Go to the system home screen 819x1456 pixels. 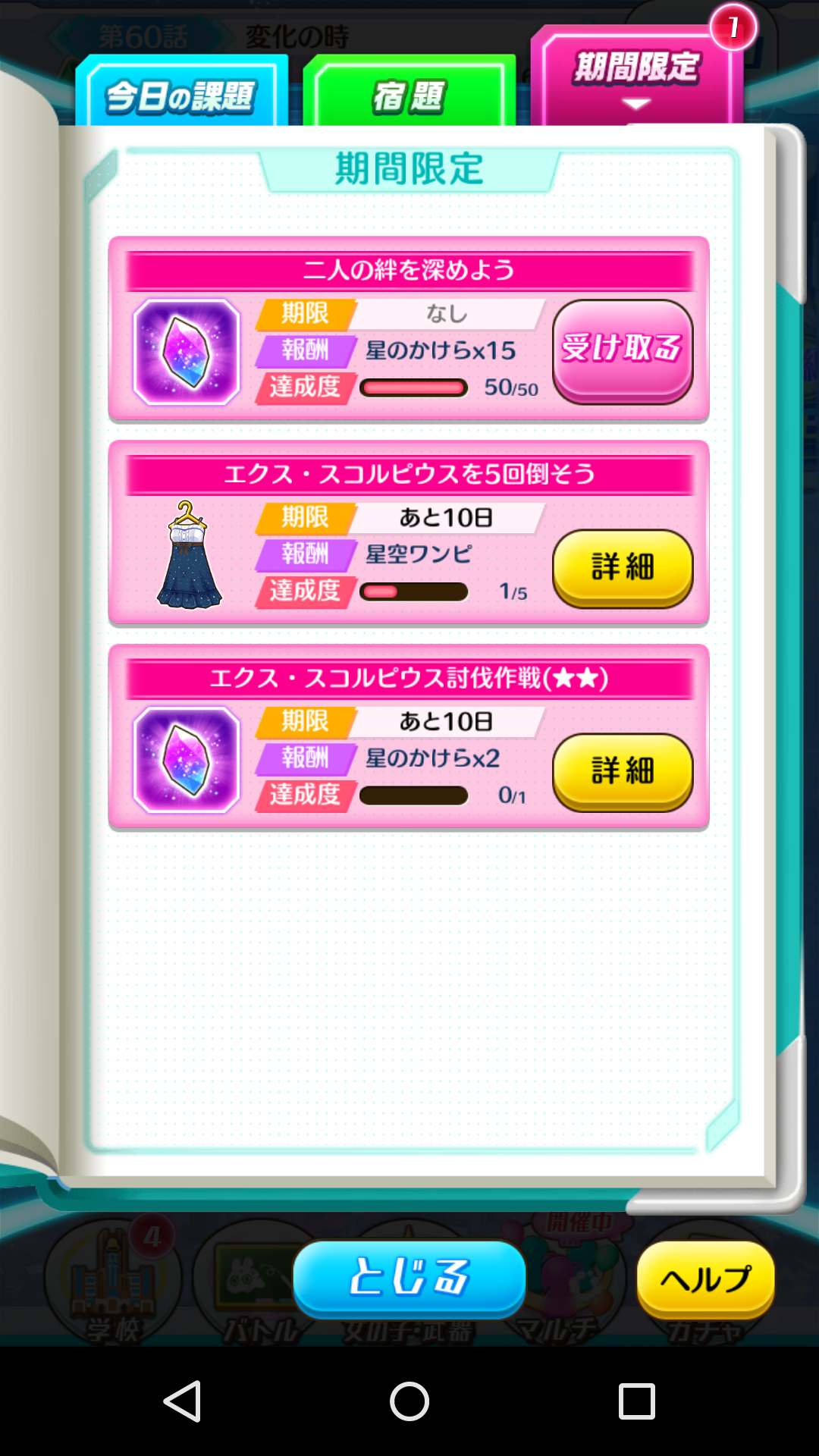click(x=409, y=1401)
